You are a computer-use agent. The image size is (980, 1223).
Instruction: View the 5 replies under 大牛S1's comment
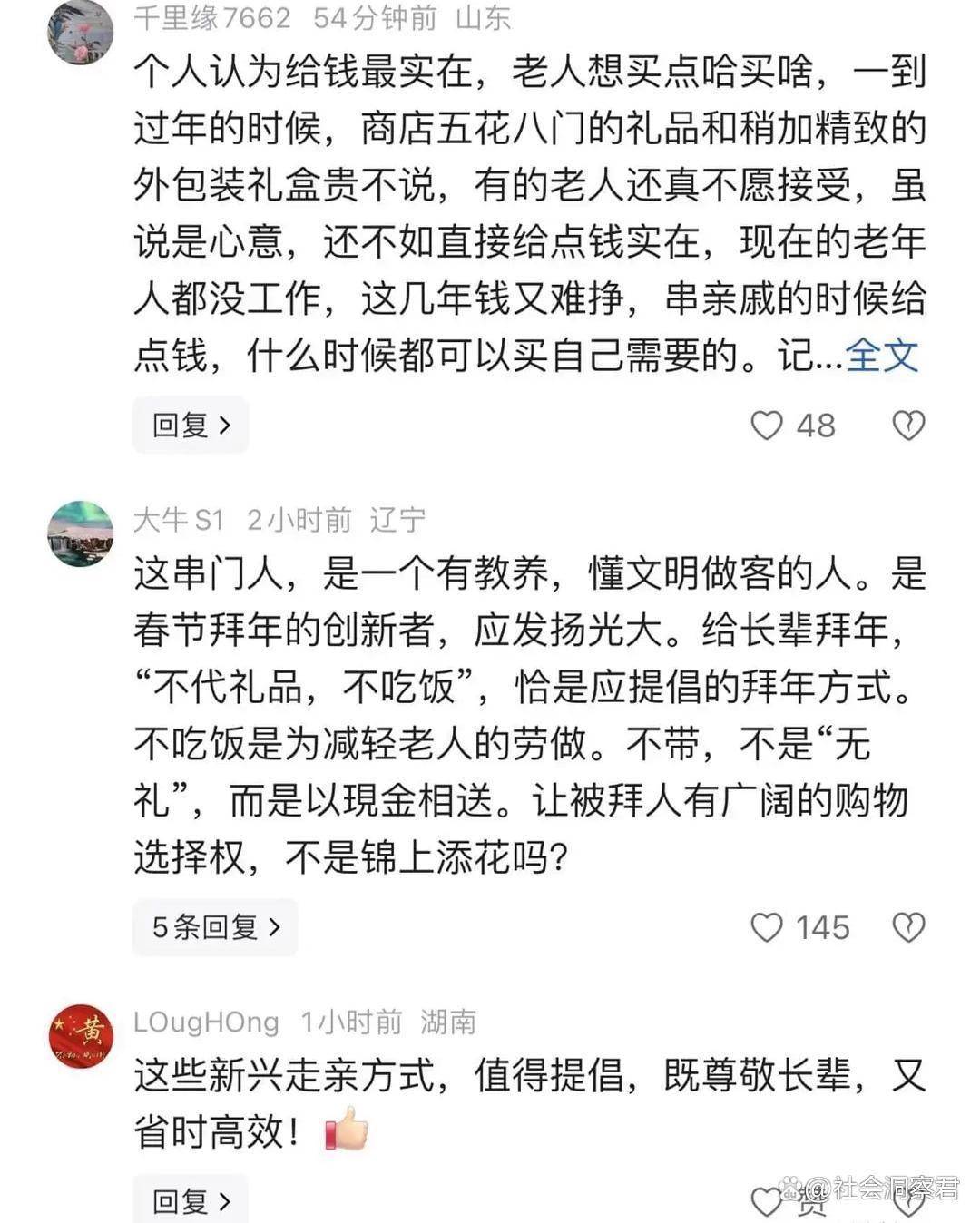point(215,927)
